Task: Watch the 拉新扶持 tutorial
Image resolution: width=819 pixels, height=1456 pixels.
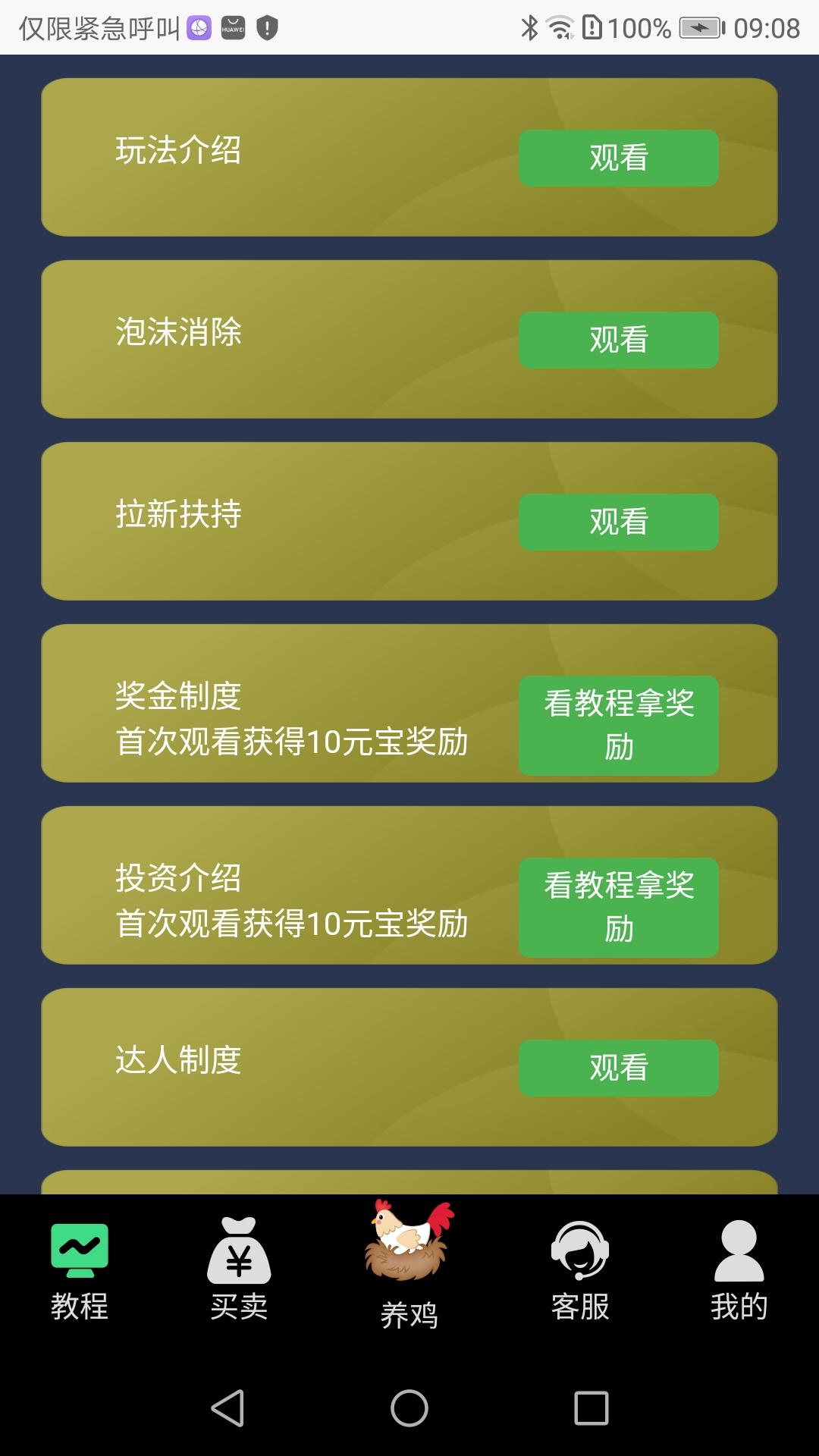Action: 618,522
